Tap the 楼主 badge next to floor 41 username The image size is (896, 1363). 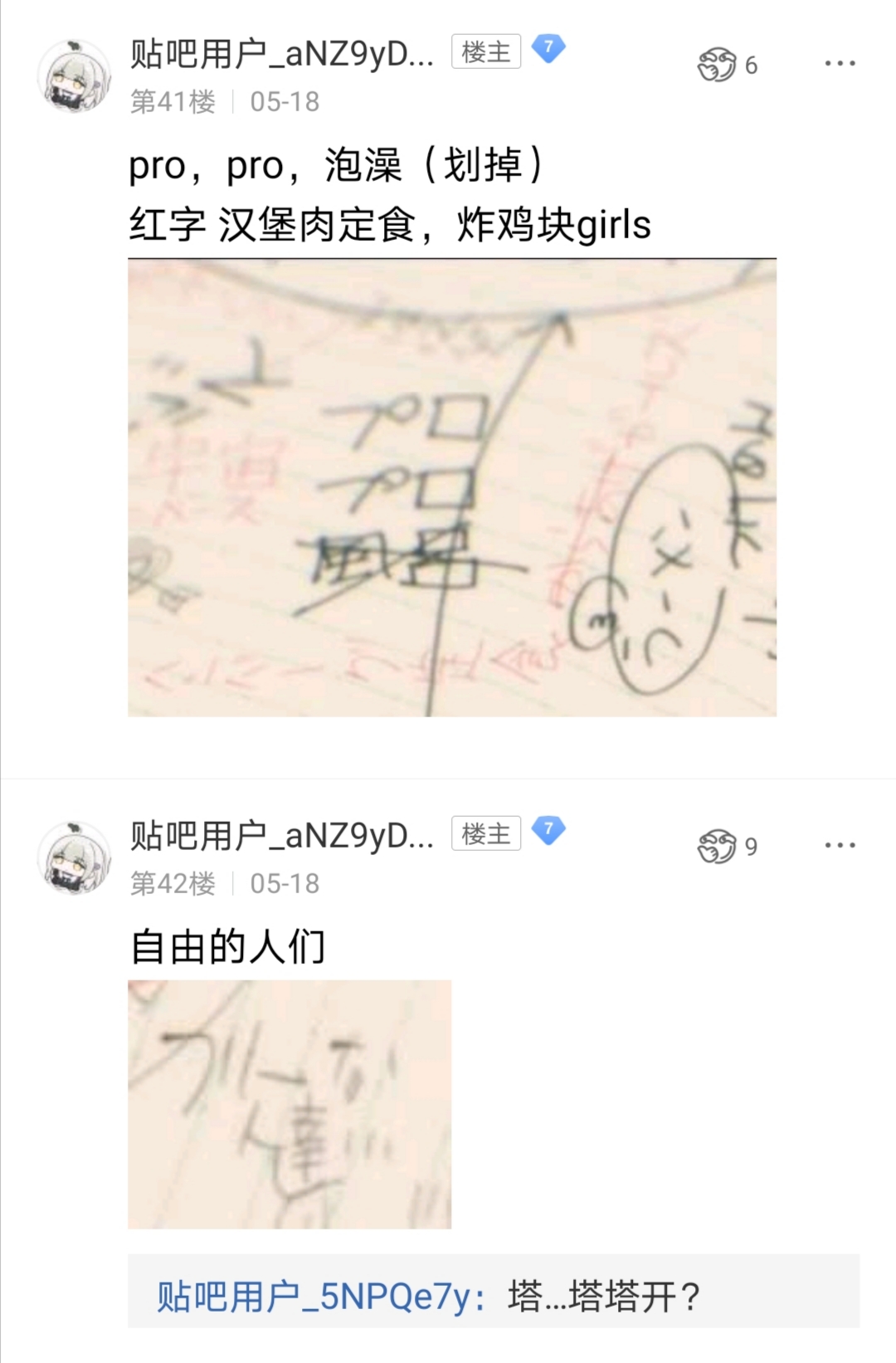pyautogui.click(x=486, y=51)
